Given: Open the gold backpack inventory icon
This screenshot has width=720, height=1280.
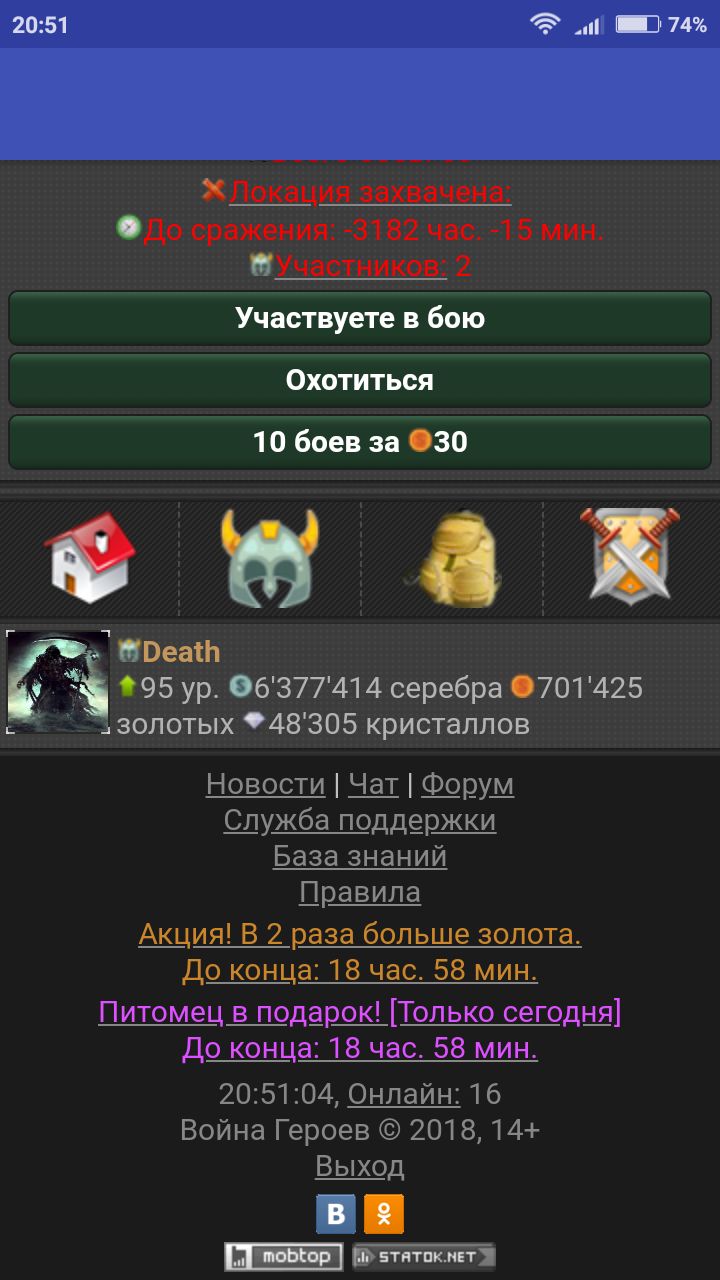Looking at the screenshot, I should pyautogui.click(x=452, y=558).
